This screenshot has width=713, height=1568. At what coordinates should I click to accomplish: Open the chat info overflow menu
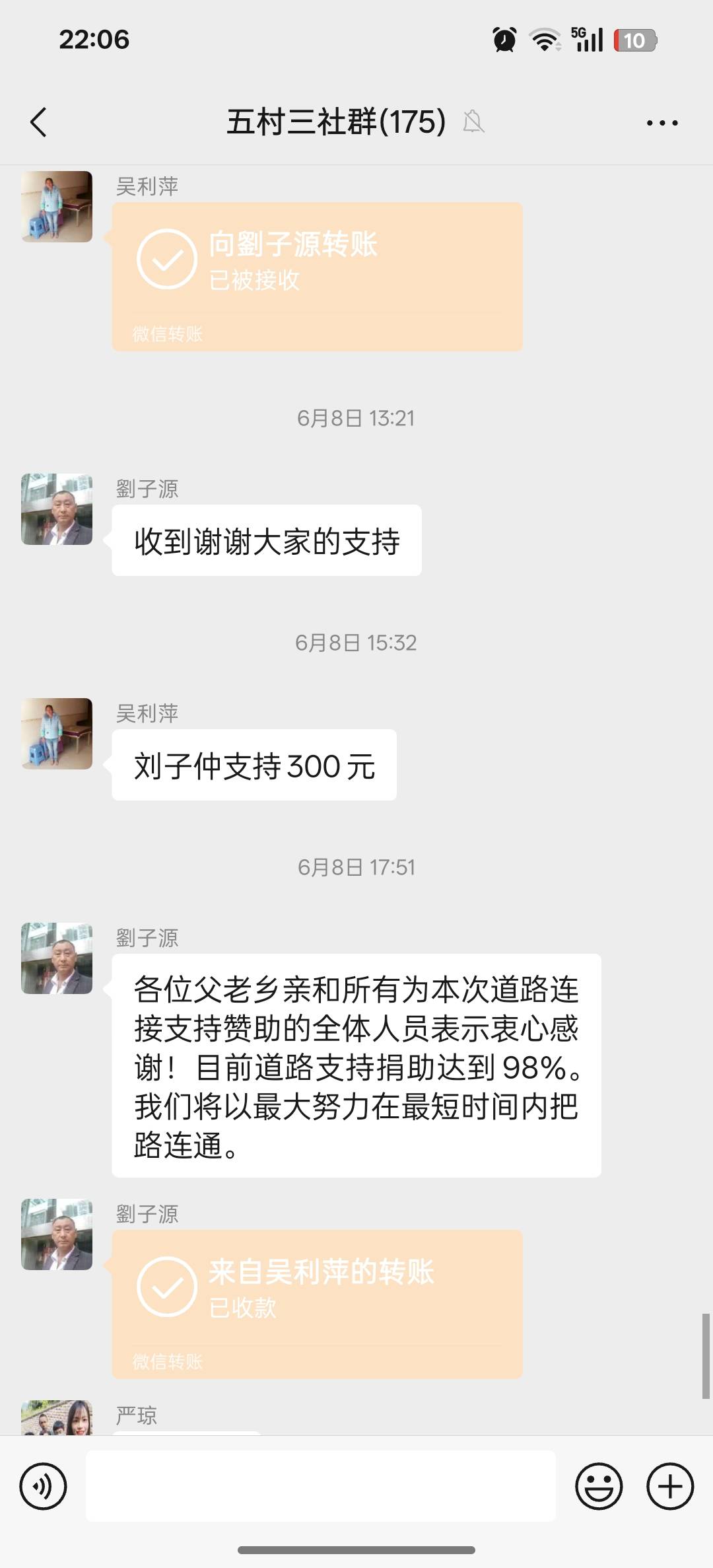(662, 123)
